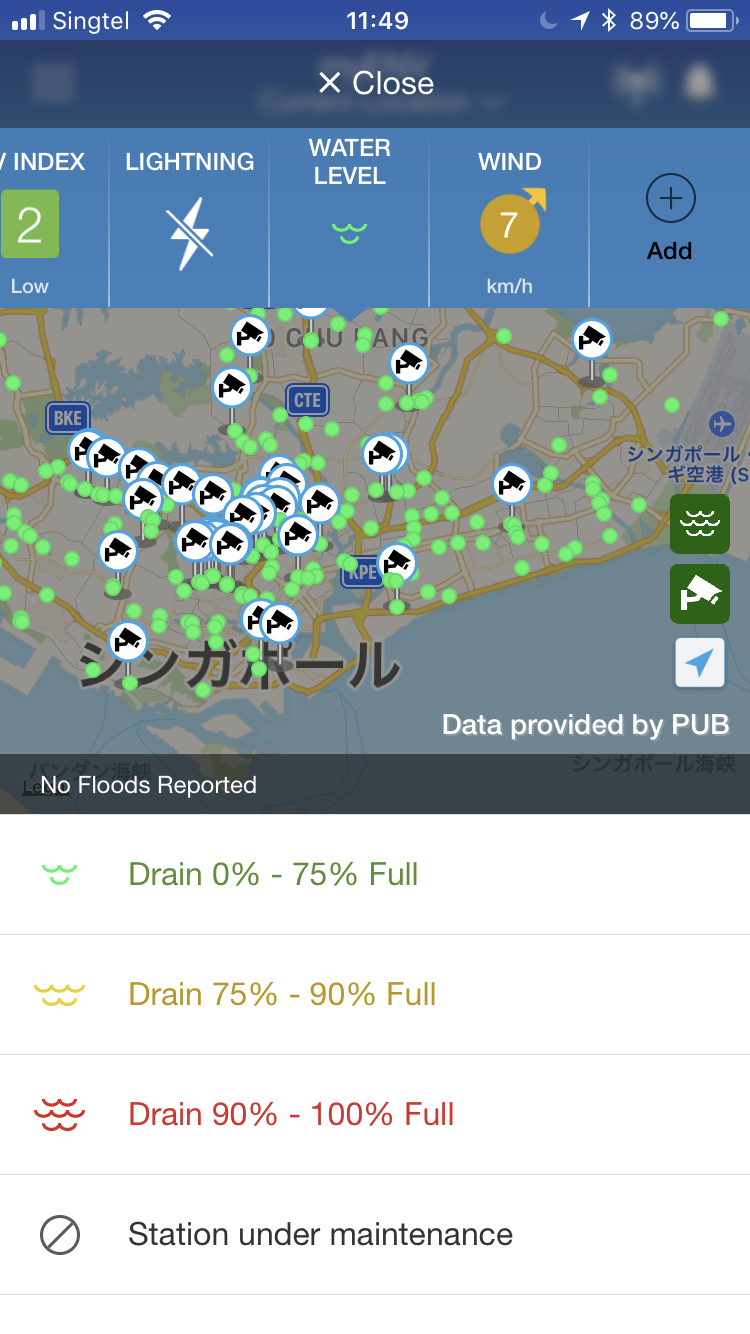Open the Wind tile
Image resolution: width=750 pixels, height=1334 pixels.
click(509, 218)
